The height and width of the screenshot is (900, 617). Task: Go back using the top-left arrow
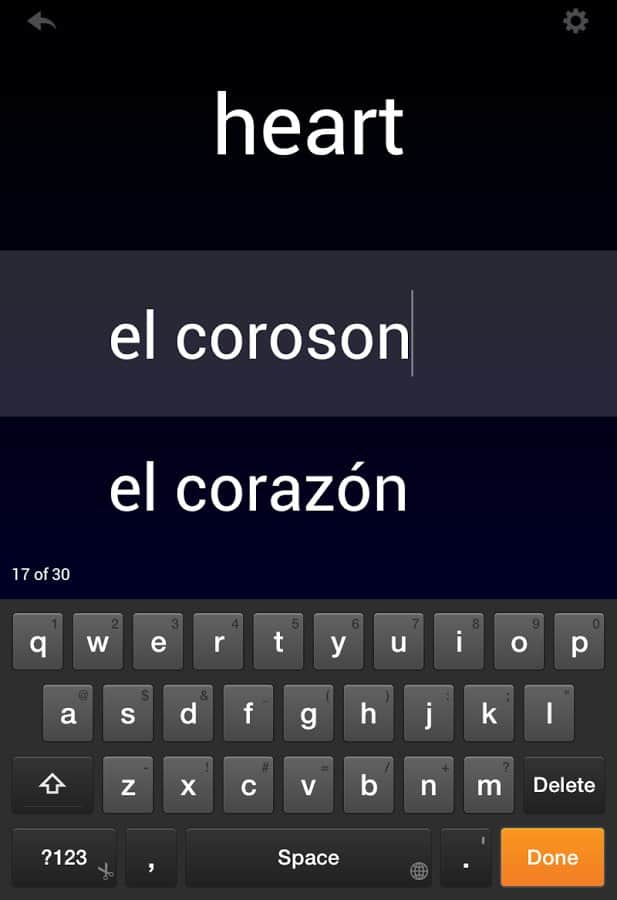click(x=41, y=21)
